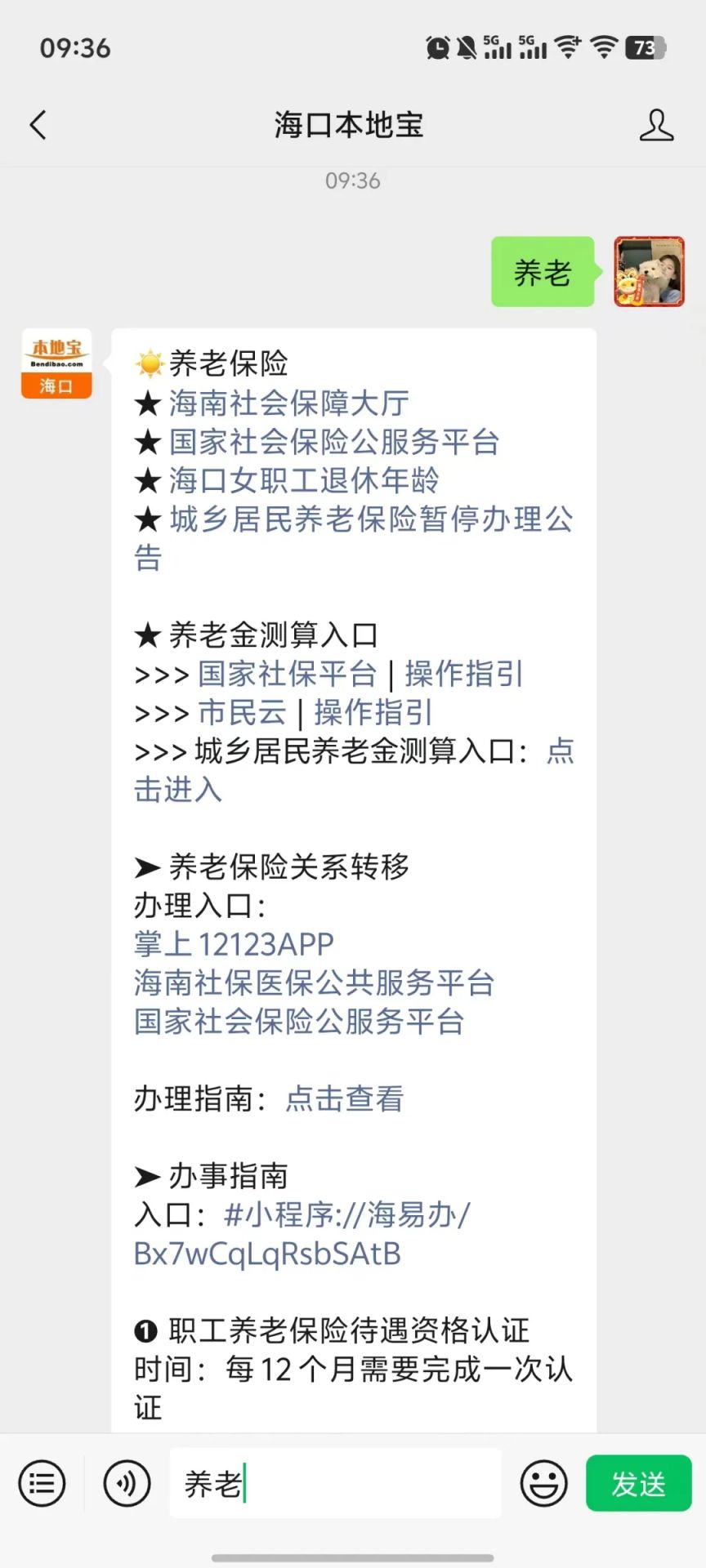Send the message with 发送
The height and width of the screenshot is (1568, 706).
point(638,1483)
